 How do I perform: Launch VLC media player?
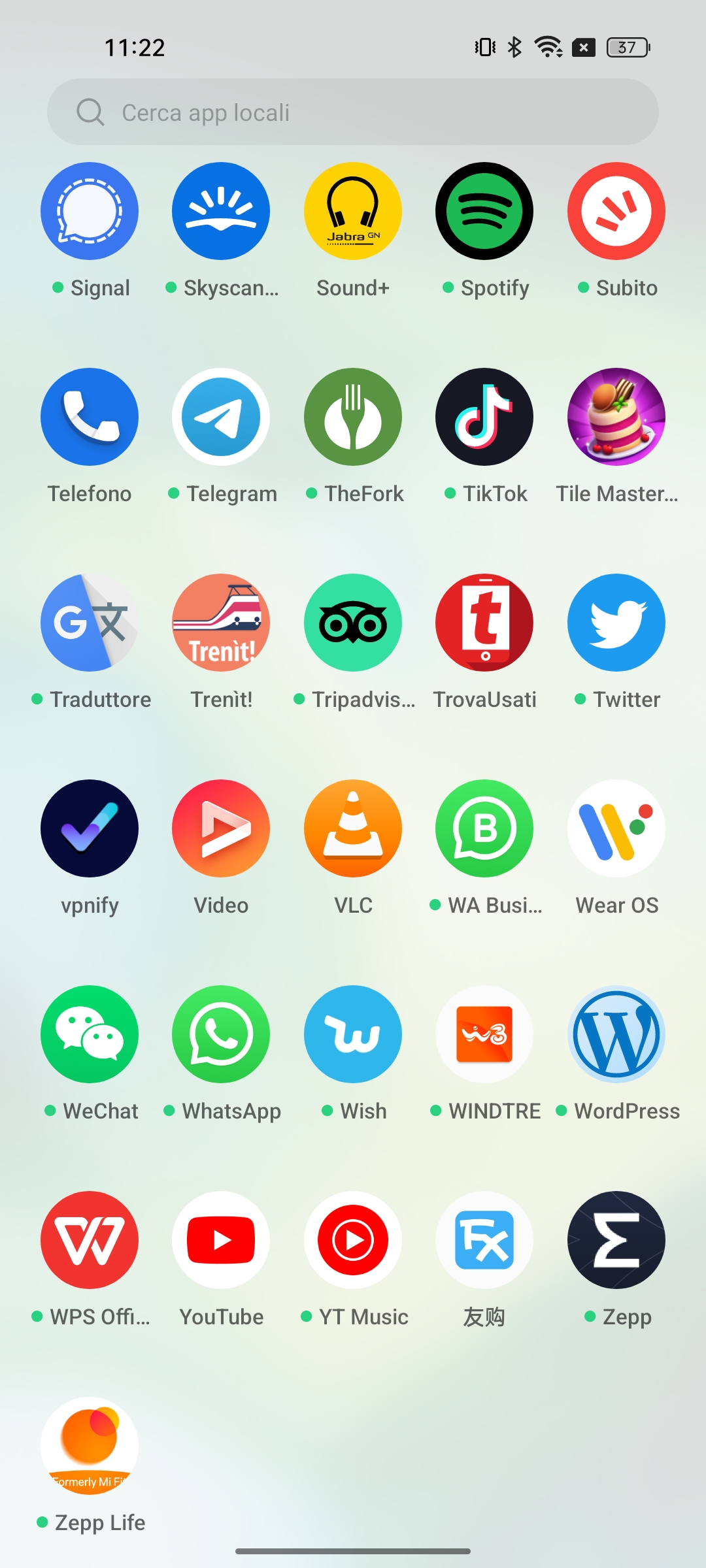tap(353, 828)
